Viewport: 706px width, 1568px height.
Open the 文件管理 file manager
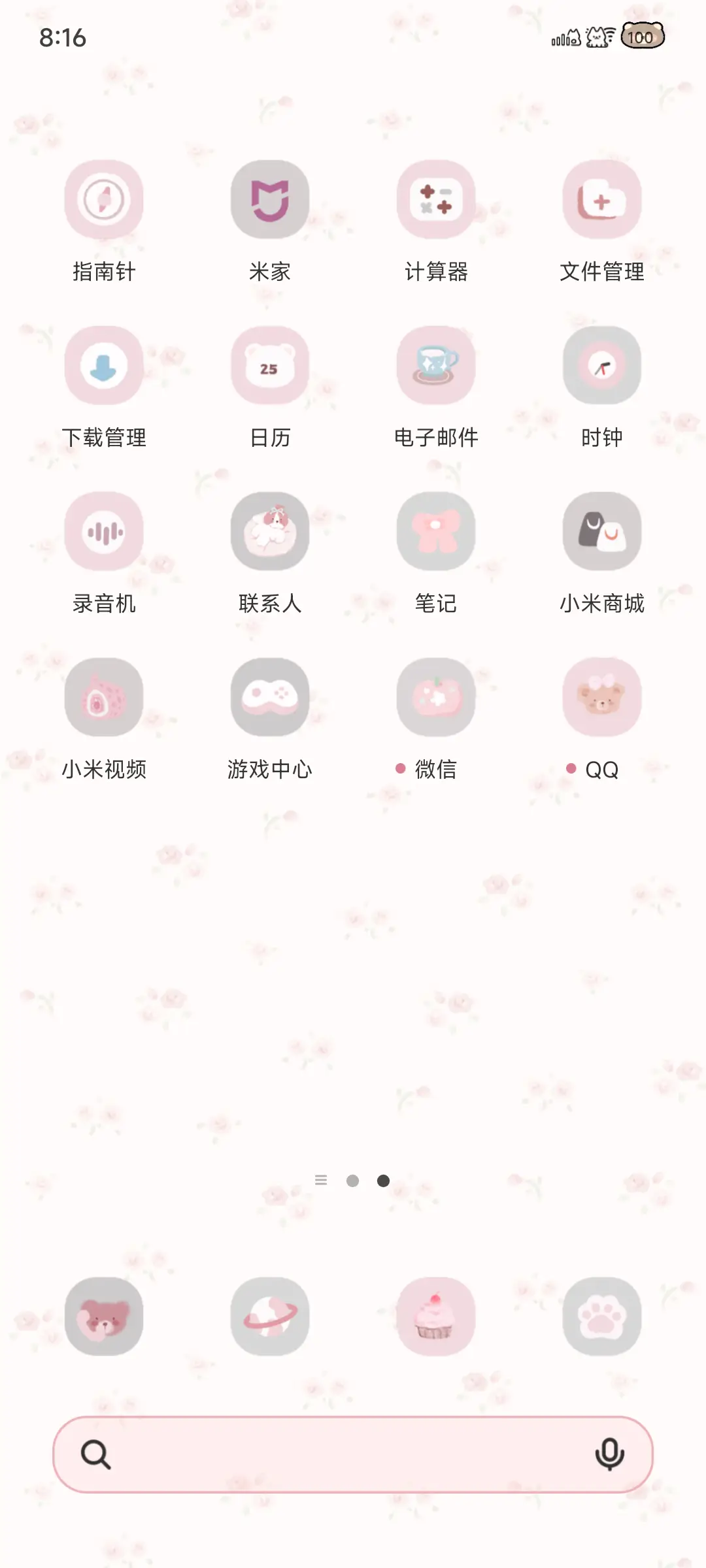pos(601,200)
